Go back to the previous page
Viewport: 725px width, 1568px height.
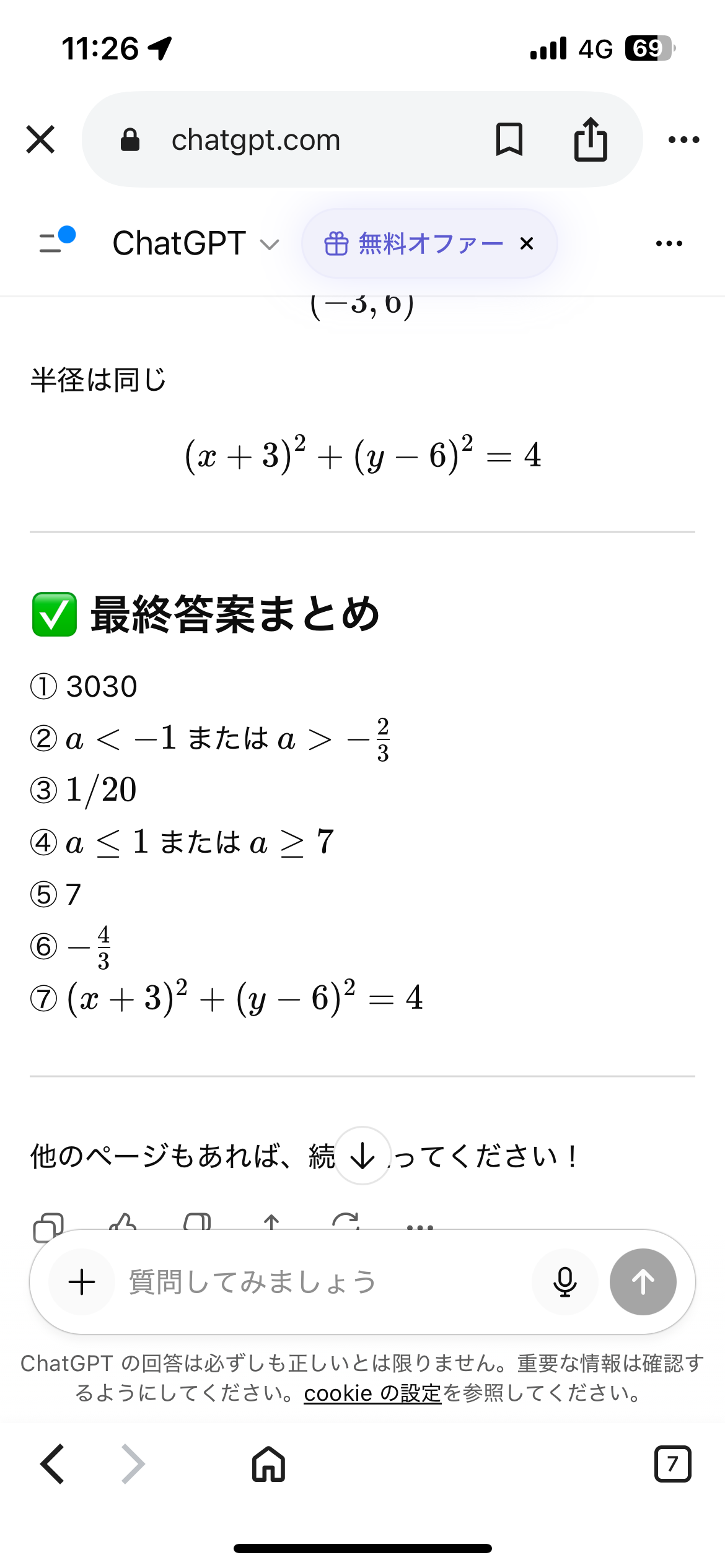point(53,1464)
